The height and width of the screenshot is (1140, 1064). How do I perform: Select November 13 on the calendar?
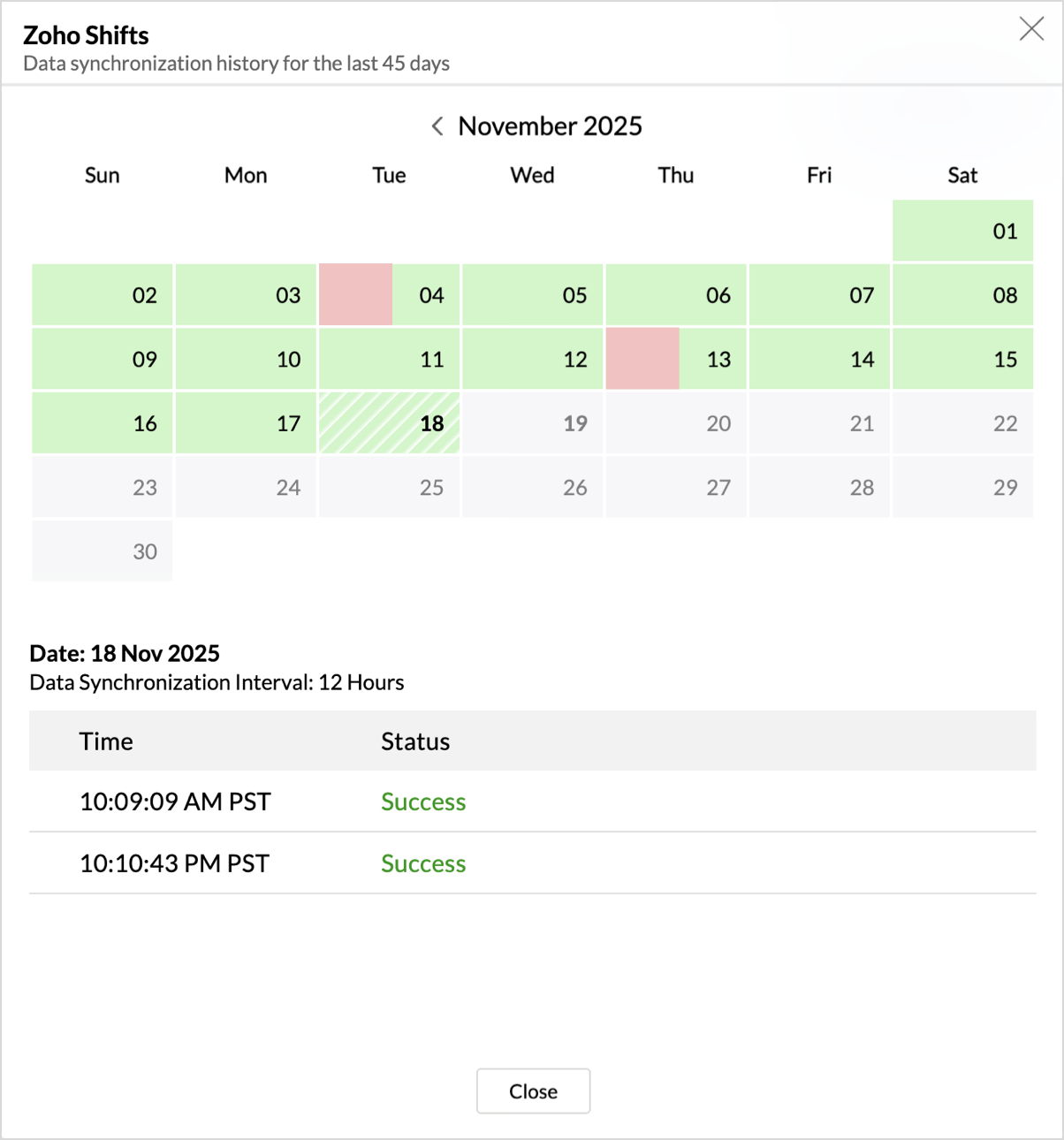click(676, 359)
